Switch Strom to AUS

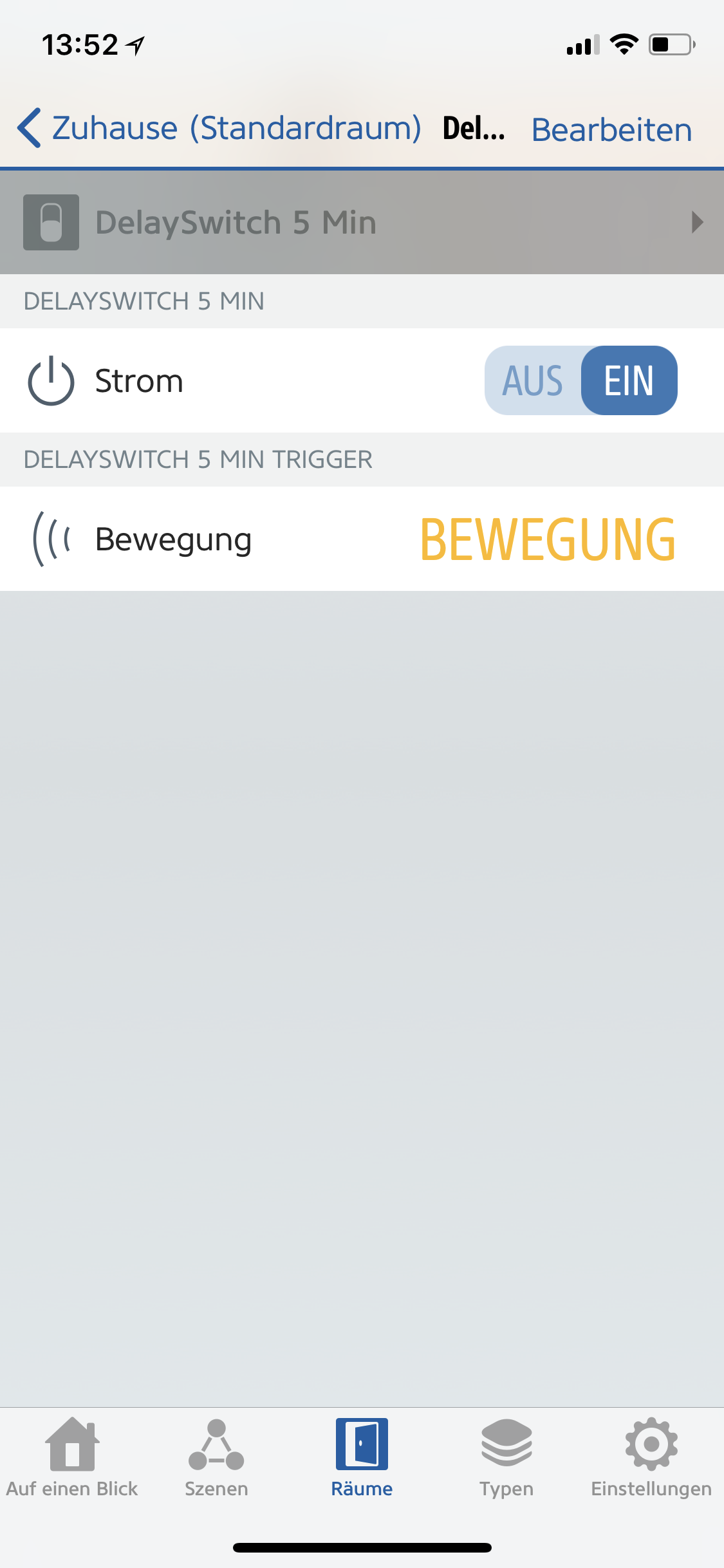point(533,380)
